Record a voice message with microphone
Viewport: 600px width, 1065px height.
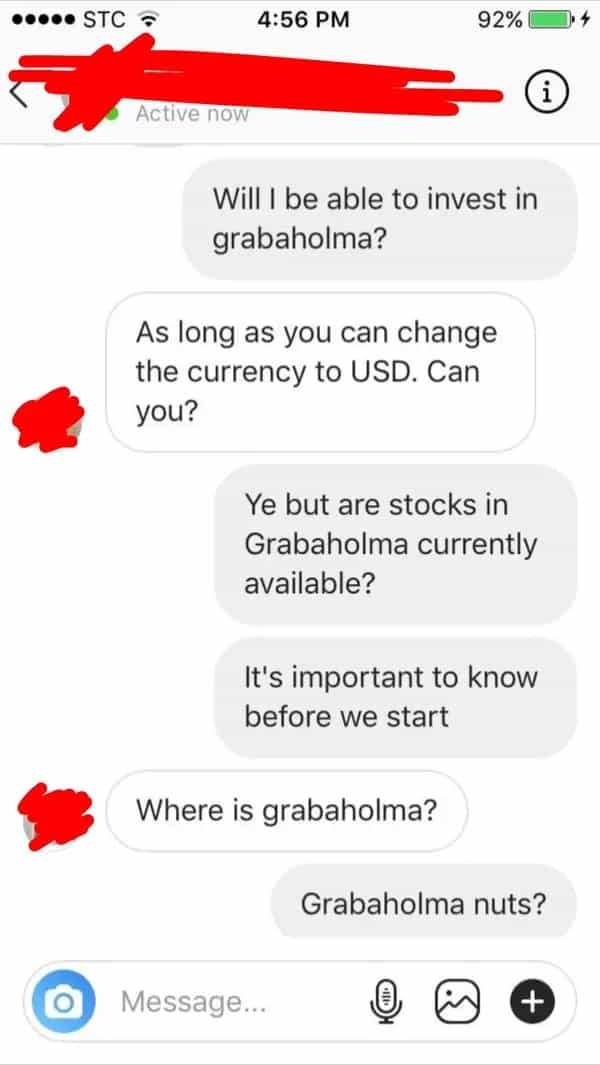click(x=387, y=1001)
